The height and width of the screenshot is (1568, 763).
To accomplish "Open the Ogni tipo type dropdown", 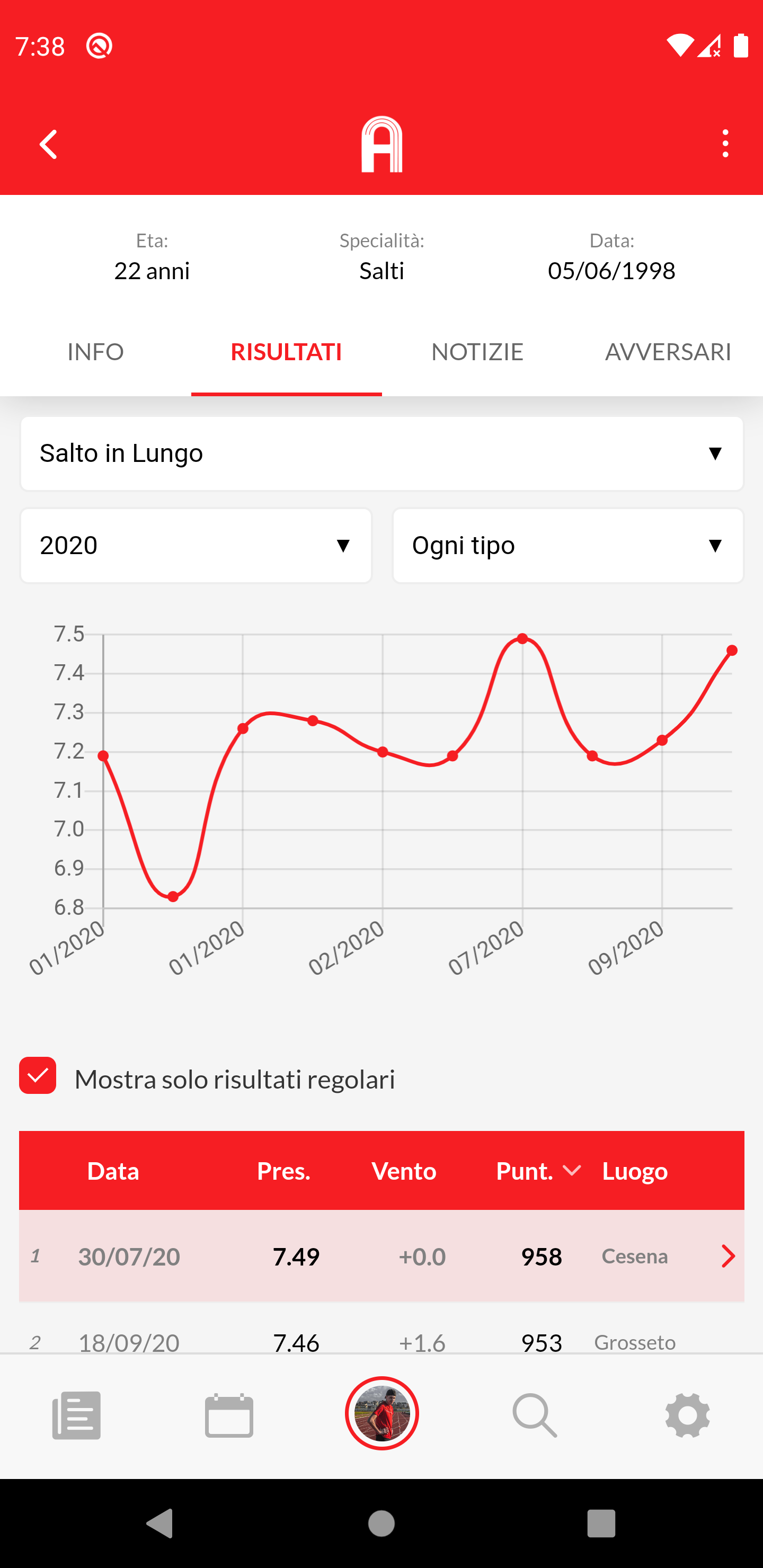I will (x=567, y=546).
